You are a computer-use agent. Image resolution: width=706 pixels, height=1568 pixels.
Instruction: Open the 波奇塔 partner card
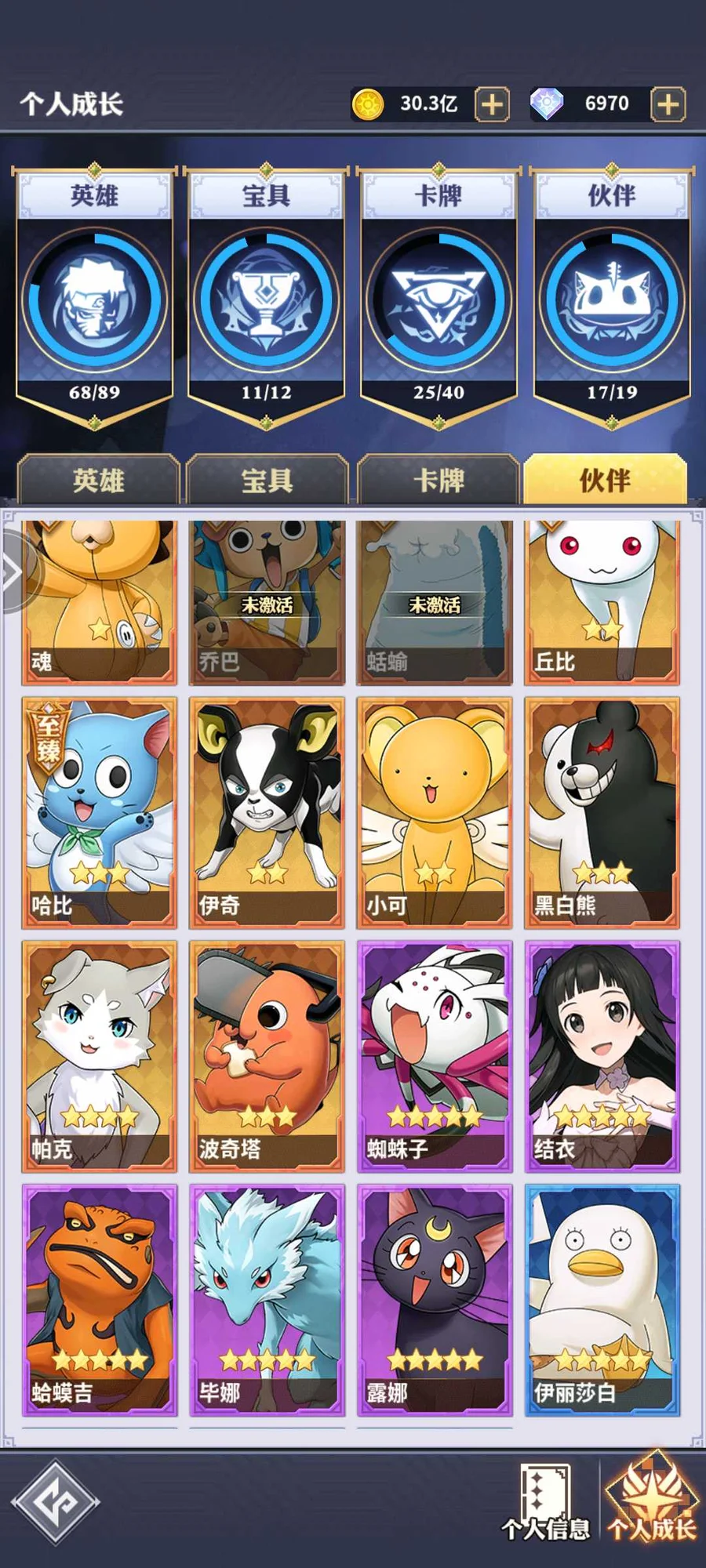pyautogui.click(x=267, y=1055)
